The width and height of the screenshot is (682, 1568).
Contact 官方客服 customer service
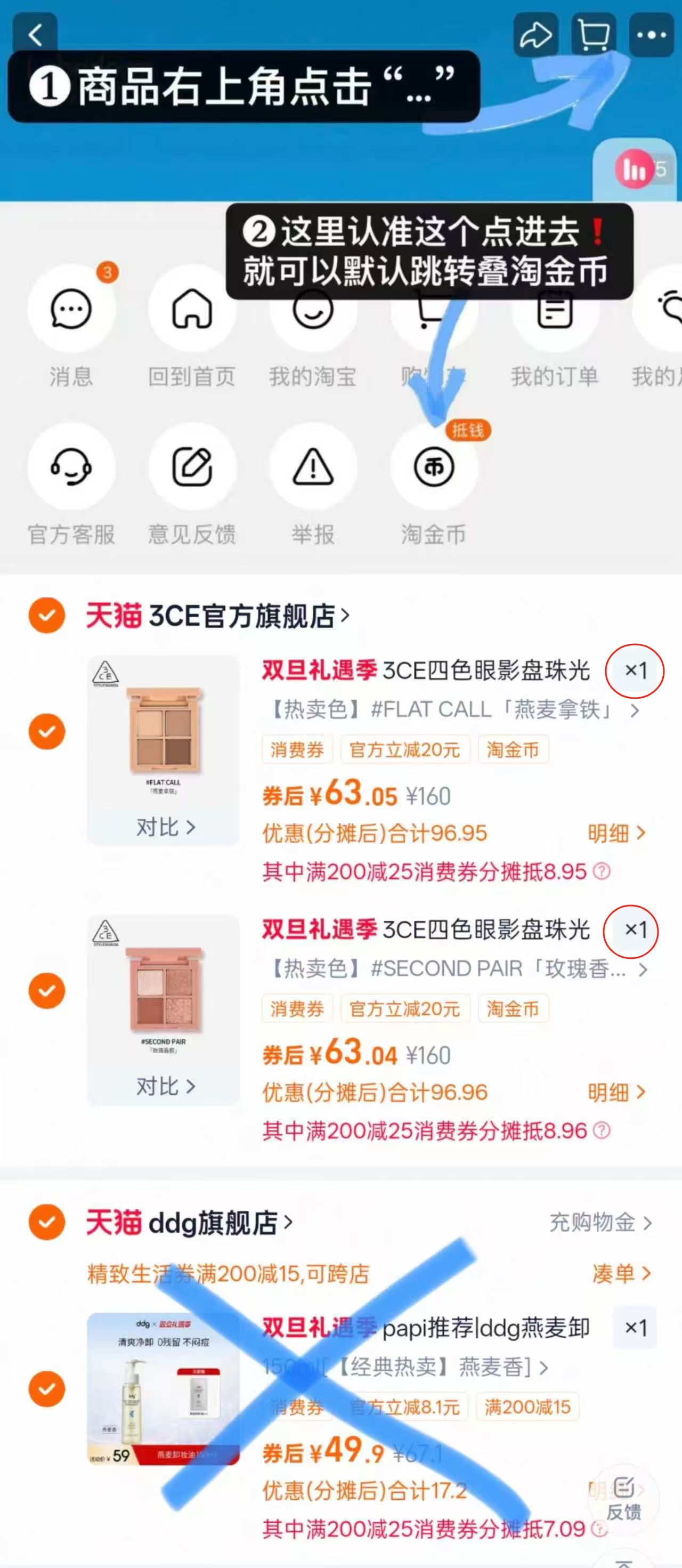pos(70,468)
